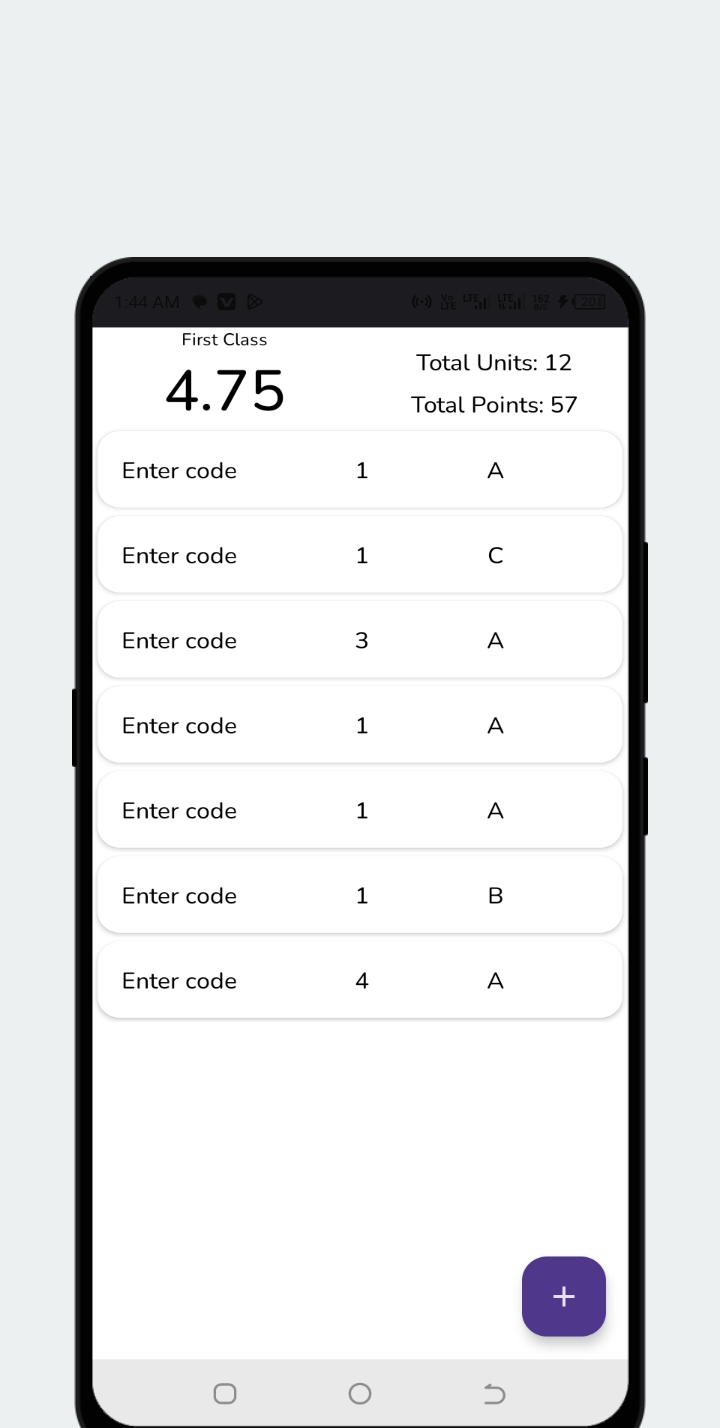Tap the recent apps navigation button
This screenshot has height=1428, width=720.
click(x=224, y=1393)
